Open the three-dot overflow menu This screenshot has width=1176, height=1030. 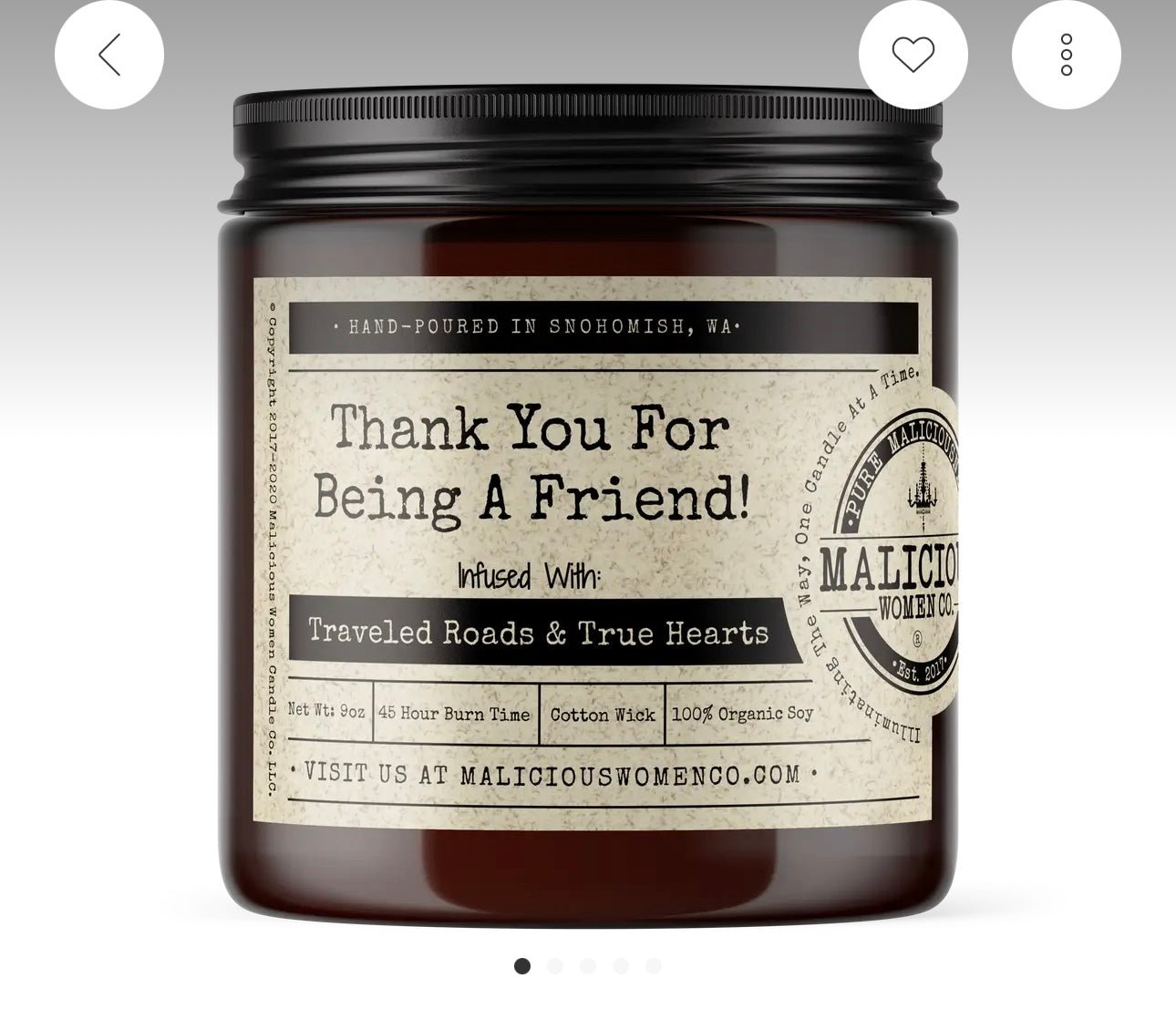click(x=1066, y=55)
